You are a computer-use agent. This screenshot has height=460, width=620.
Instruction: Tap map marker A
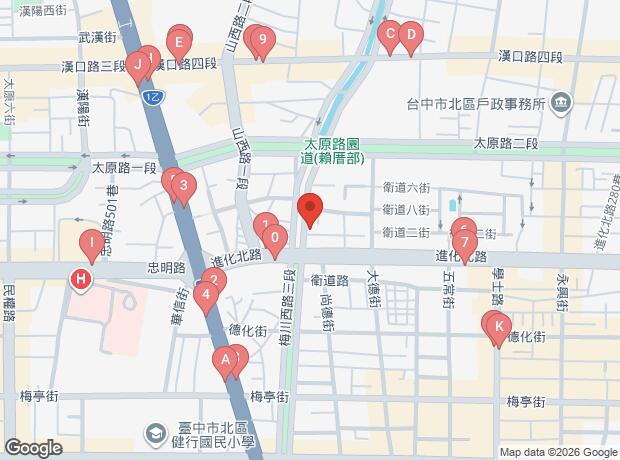coord(226,360)
